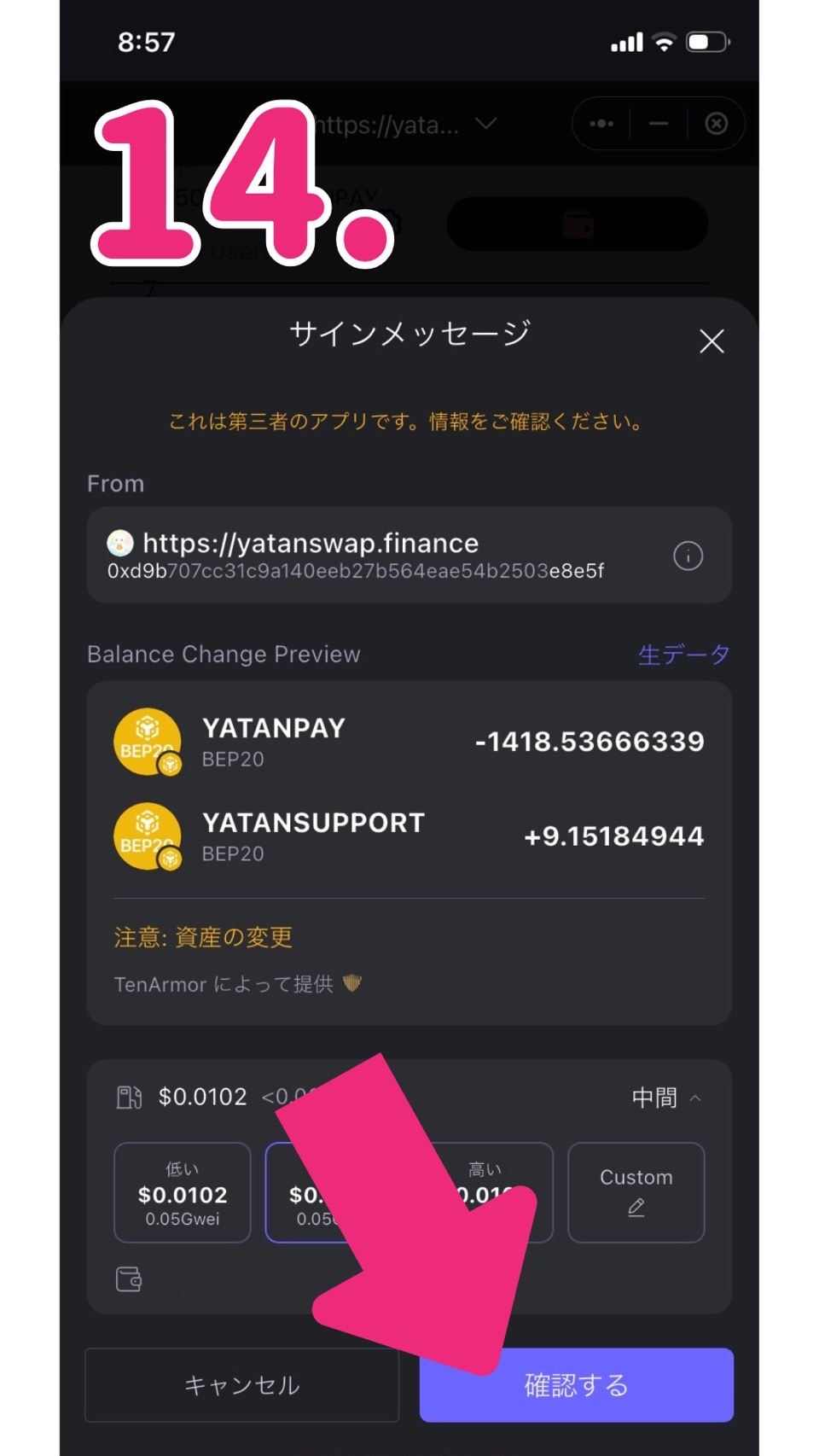
Task: Open info for yatanswap.finance address
Action: coord(688,556)
